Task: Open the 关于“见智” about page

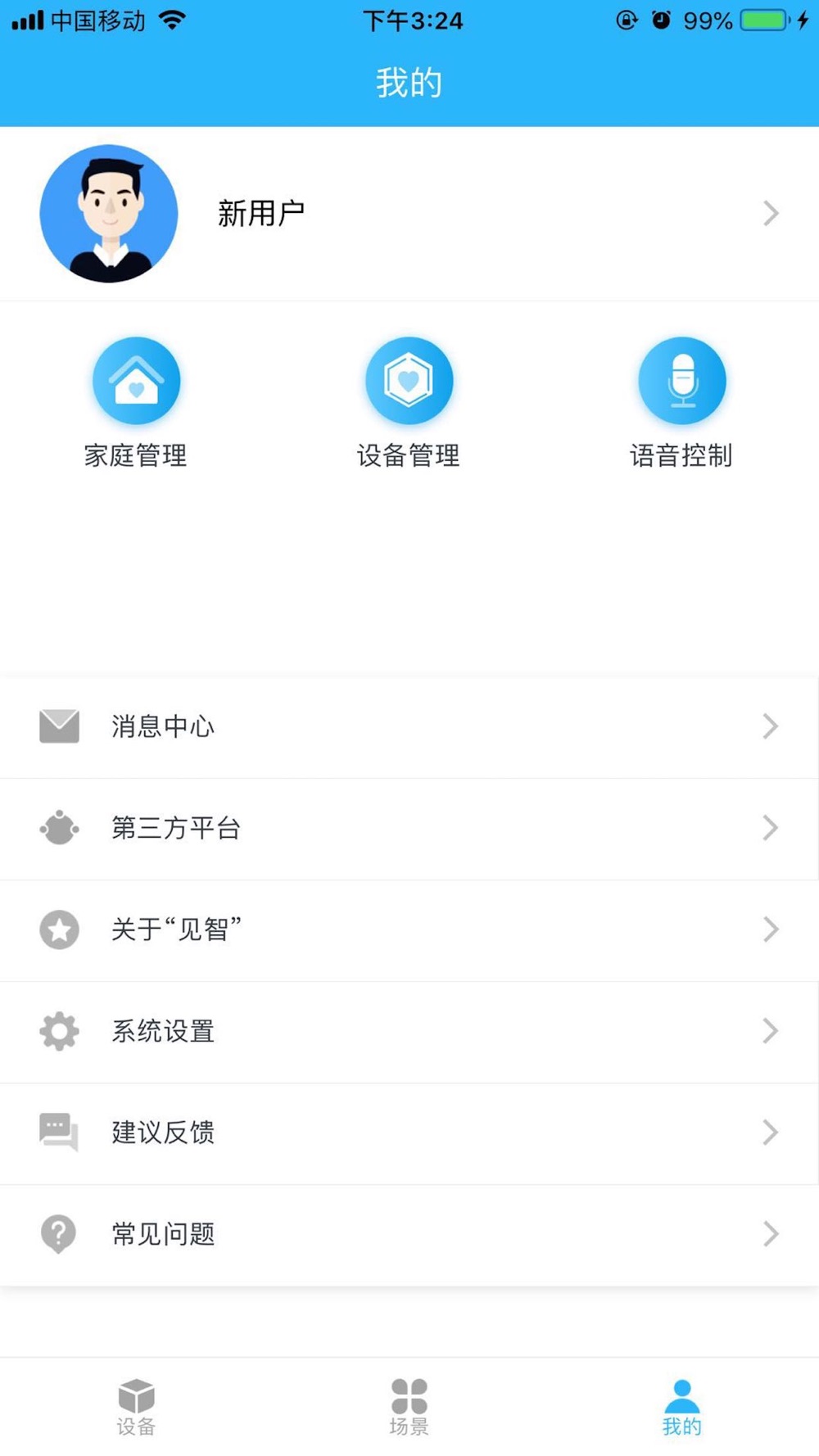Action: 409,930
